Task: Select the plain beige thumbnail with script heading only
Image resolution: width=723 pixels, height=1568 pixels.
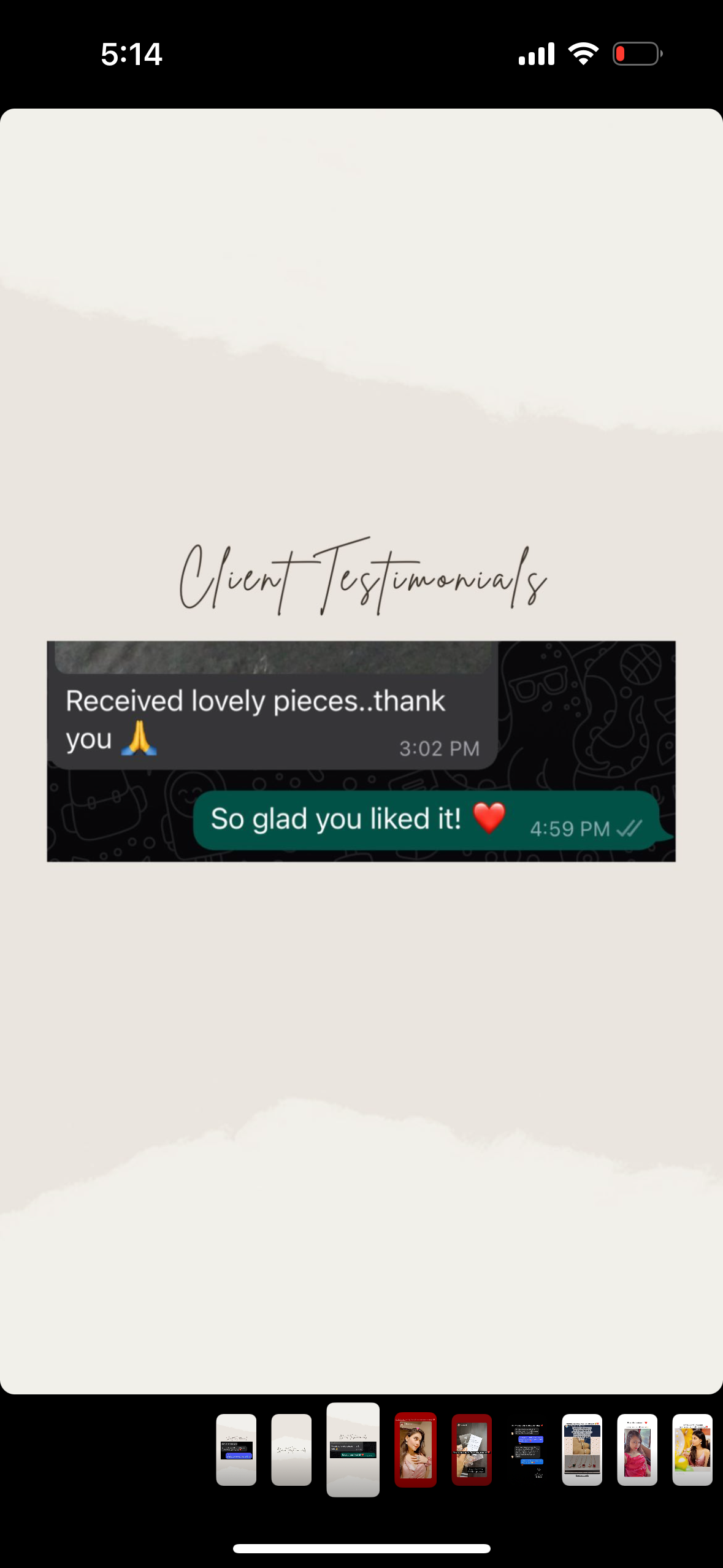Action: coord(291,1450)
